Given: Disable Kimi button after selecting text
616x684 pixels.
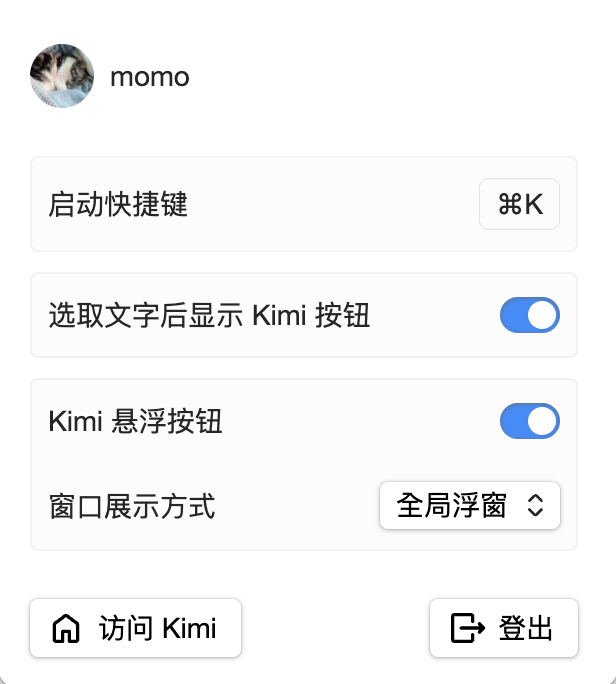Looking at the screenshot, I should (529, 316).
